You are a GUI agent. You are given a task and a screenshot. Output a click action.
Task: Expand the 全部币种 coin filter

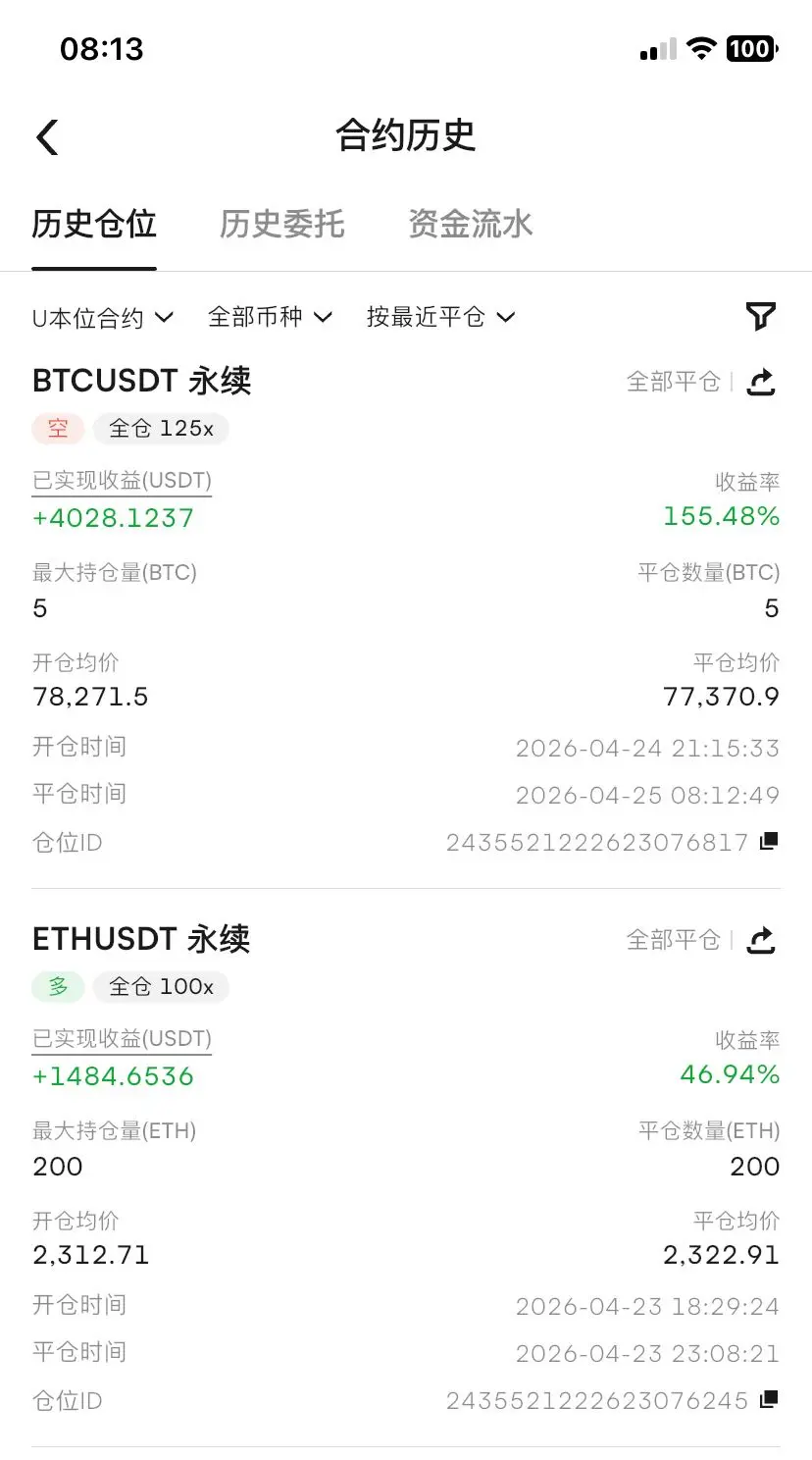pos(270,317)
